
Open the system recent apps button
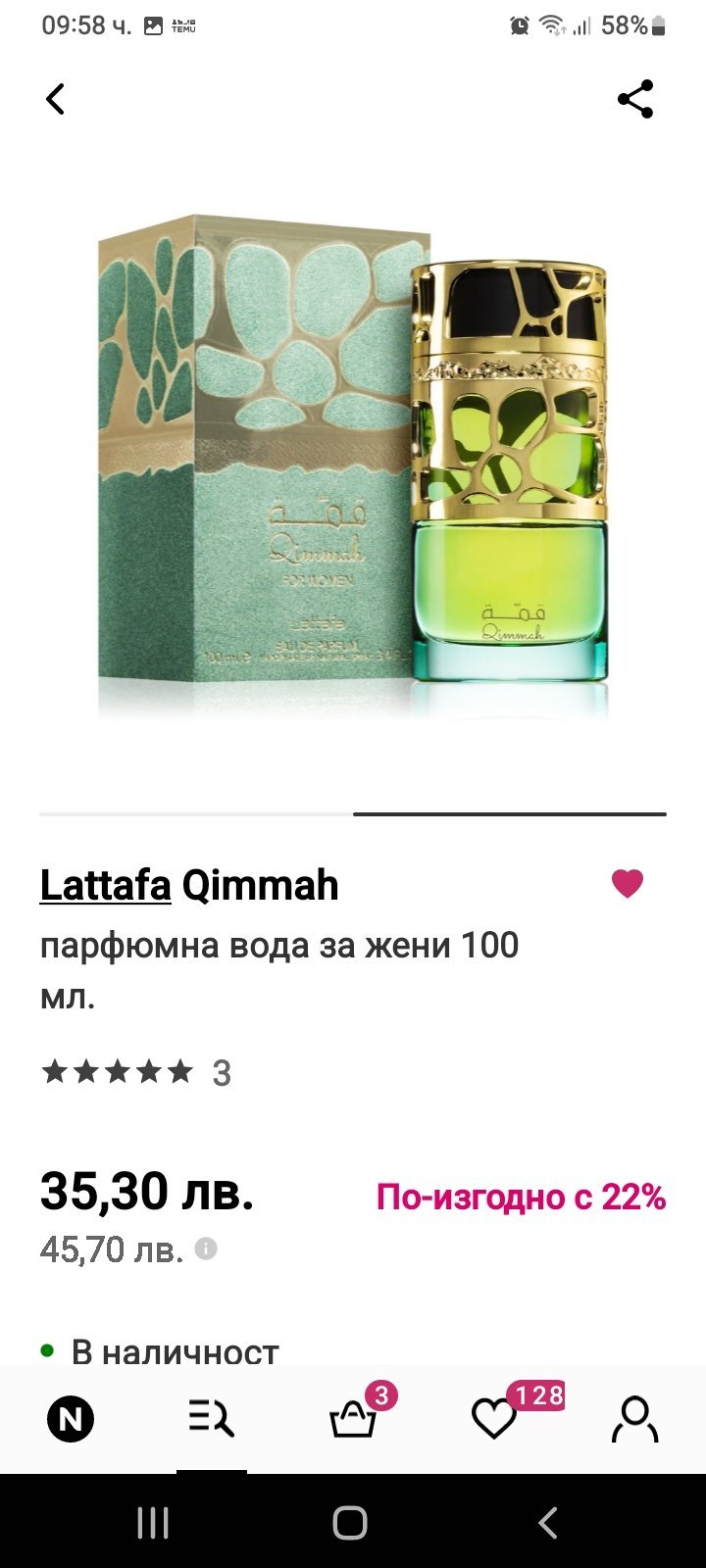(x=153, y=1523)
